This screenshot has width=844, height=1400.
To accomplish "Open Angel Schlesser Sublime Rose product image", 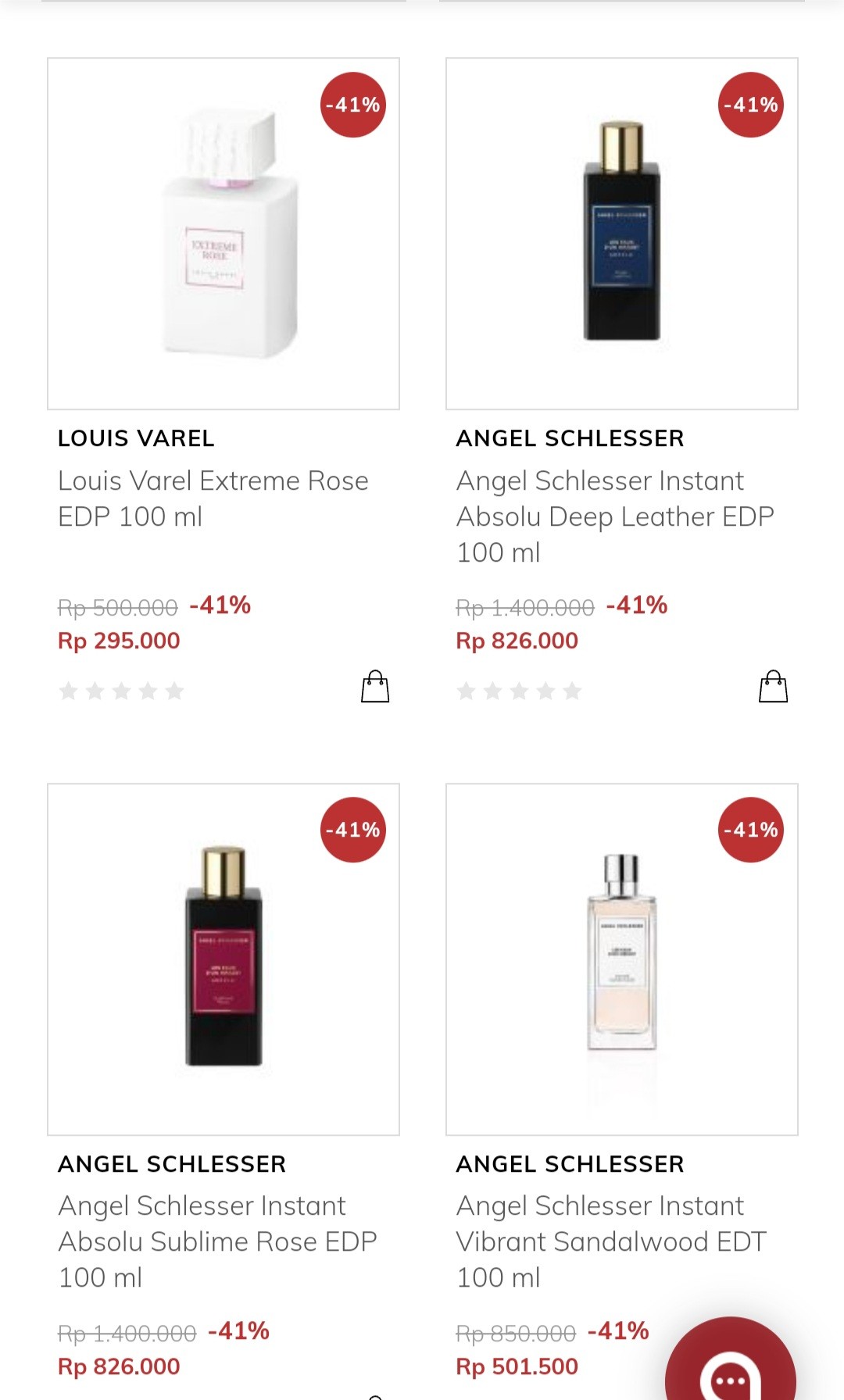I will 224,959.
